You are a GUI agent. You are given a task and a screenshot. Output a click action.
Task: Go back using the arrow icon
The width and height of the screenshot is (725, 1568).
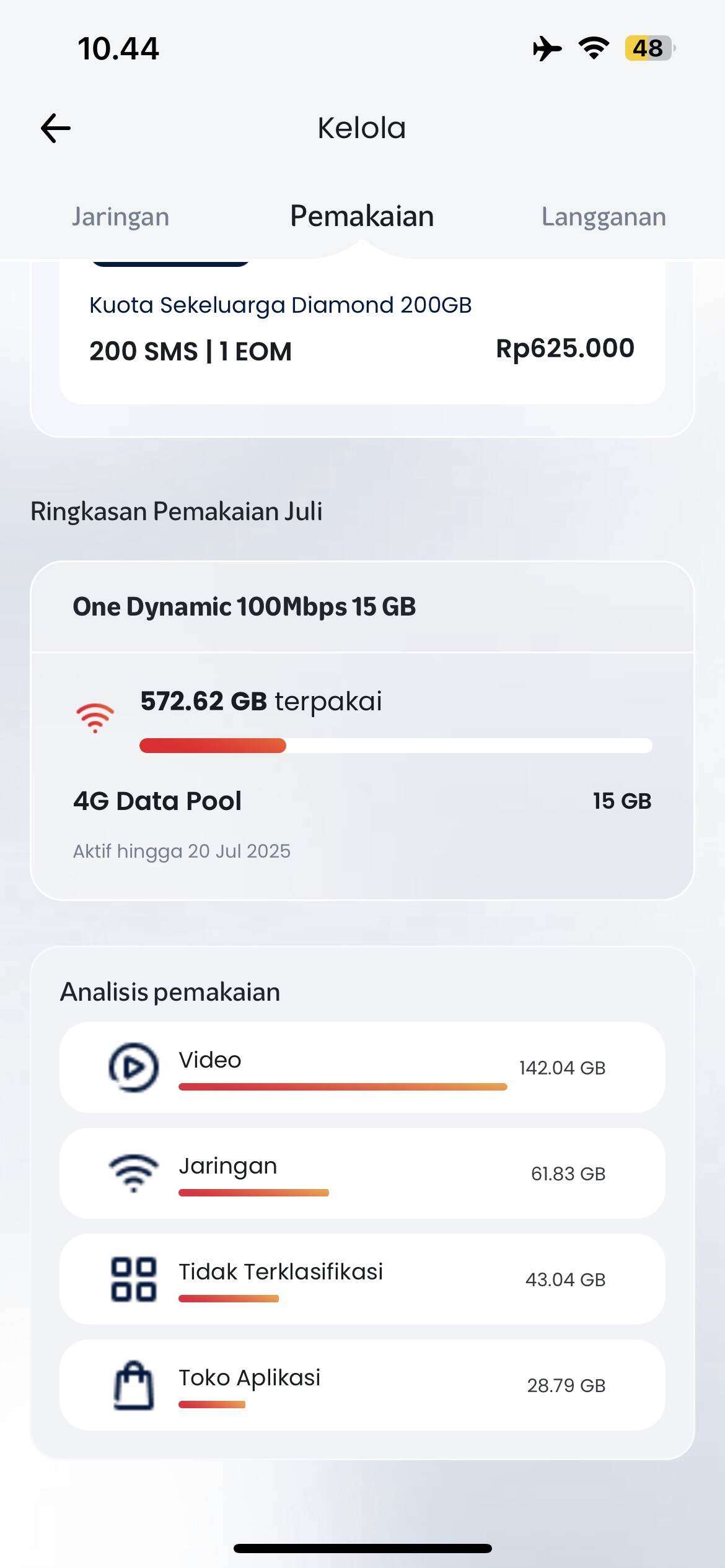pos(56,128)
